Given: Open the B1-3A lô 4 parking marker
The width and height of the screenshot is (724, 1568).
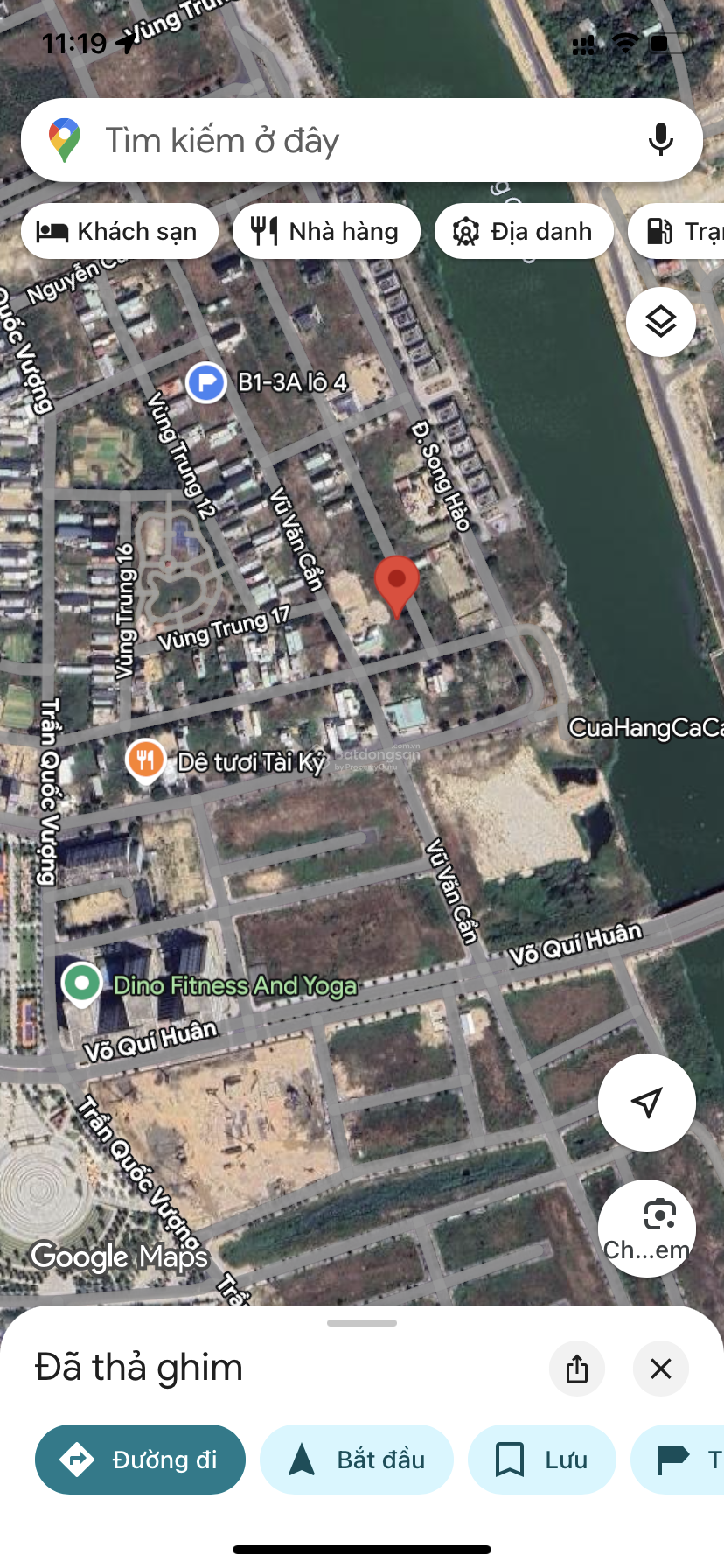Looking at the screenshot, I should point(206,382).
